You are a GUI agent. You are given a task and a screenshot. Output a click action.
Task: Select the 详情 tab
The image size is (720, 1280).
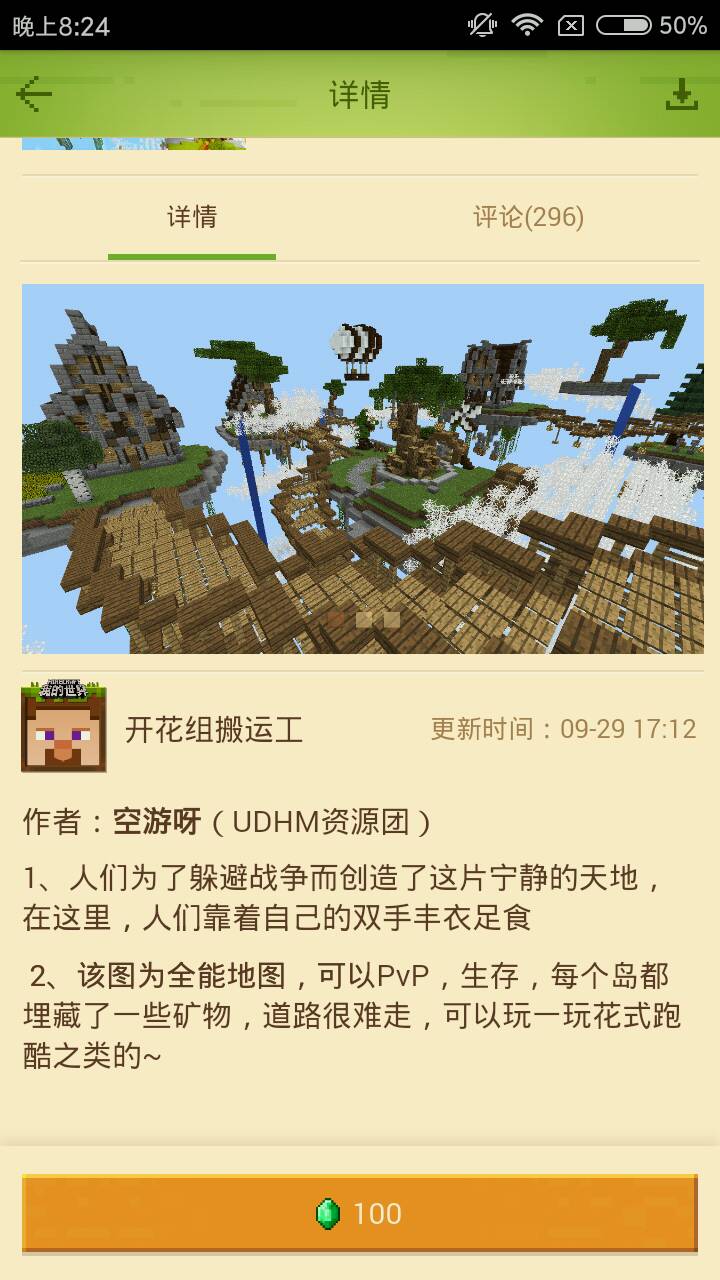(x=192, y=217)
